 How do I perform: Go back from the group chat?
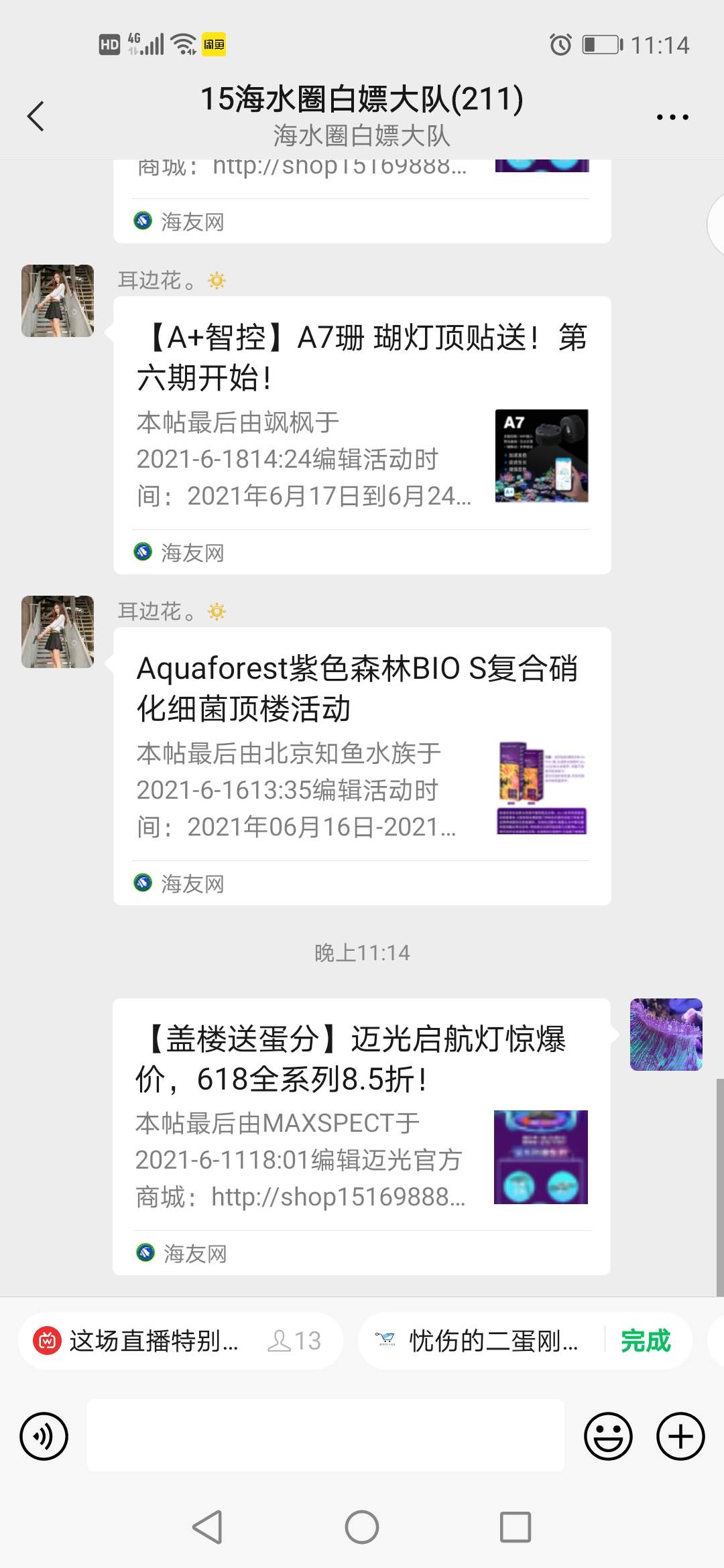(36, 116)
